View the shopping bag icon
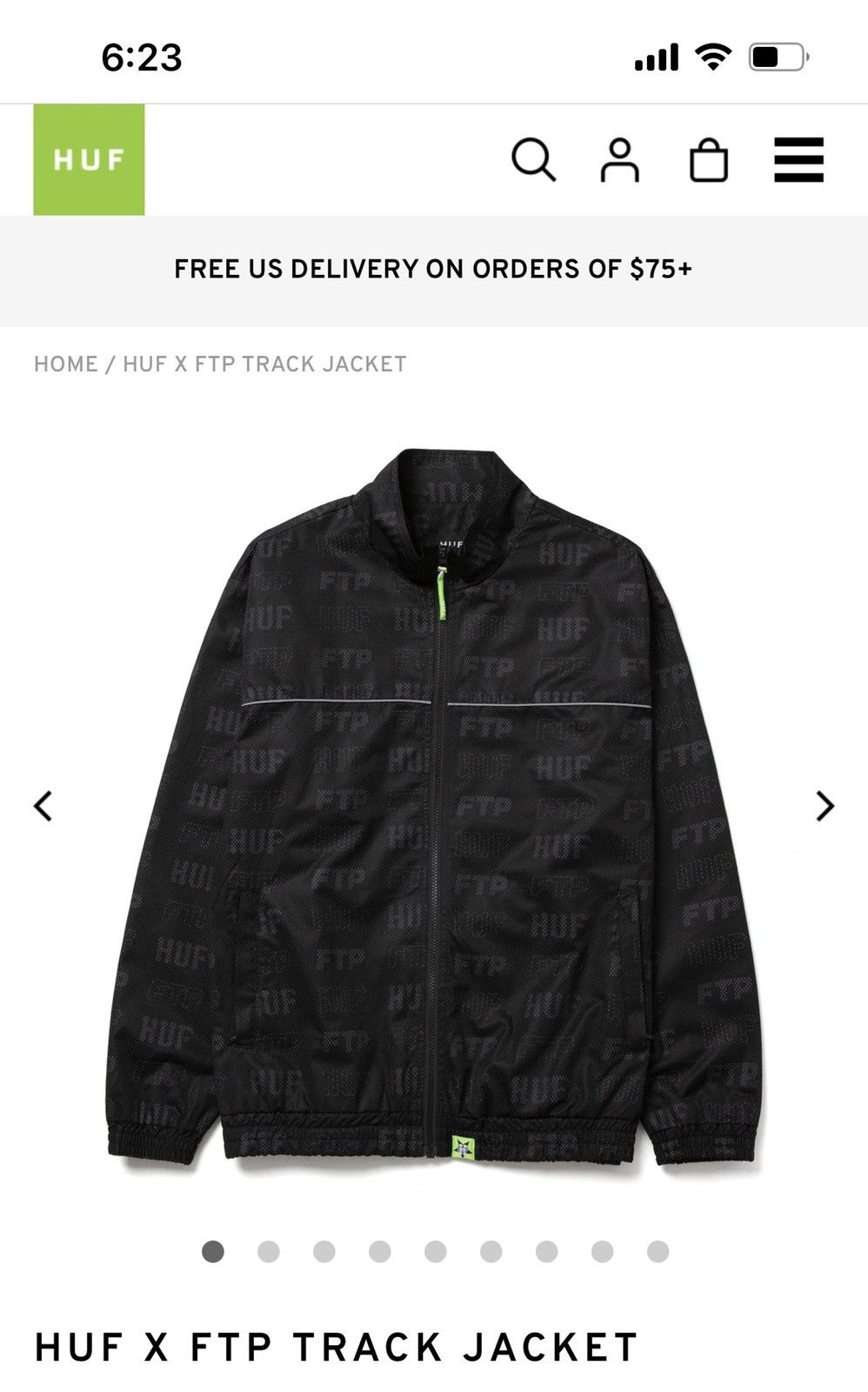Viewport: 868px width, 1392px height. (x=709, y=160)
